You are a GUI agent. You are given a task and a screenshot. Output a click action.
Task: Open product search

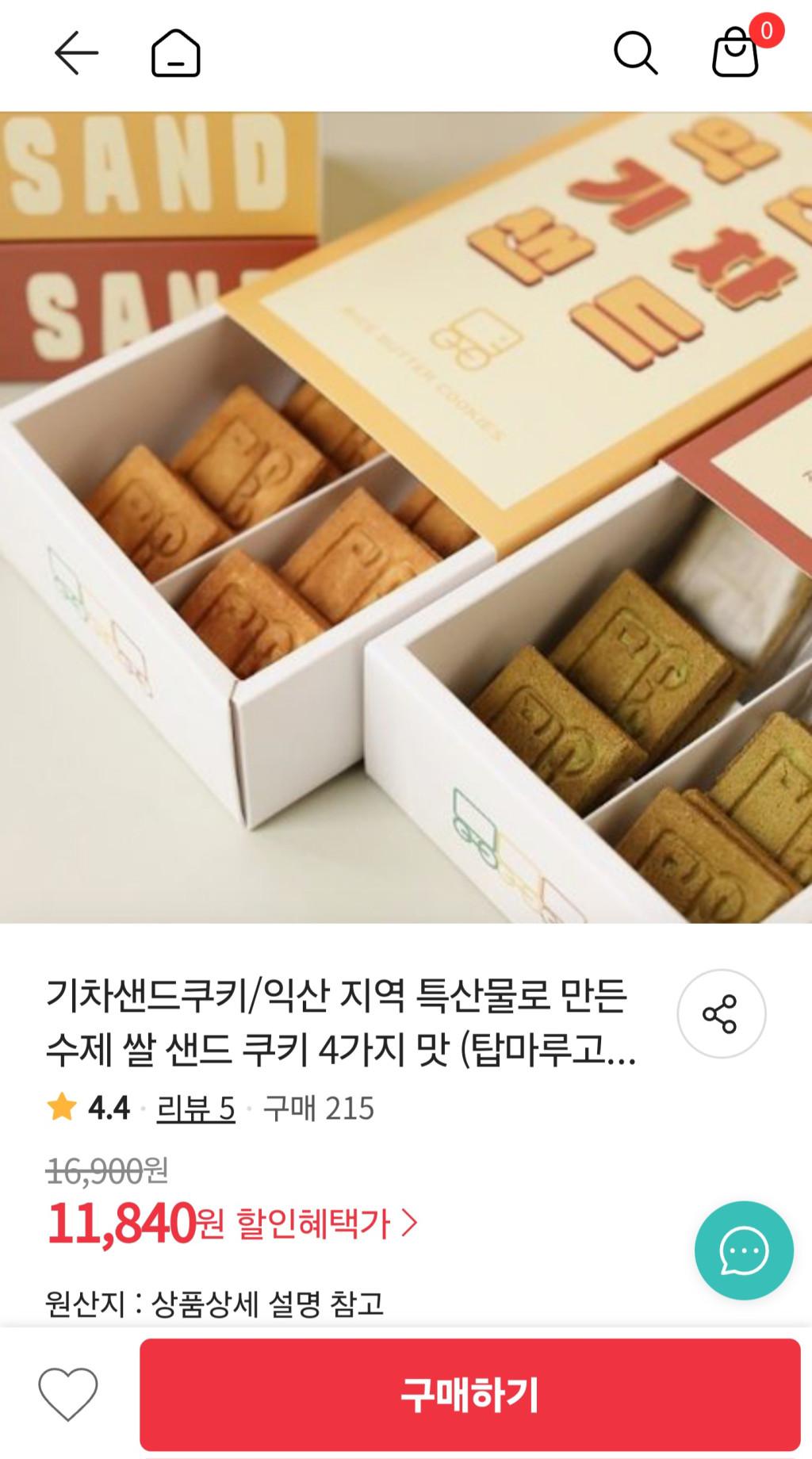tap(635, 53)
